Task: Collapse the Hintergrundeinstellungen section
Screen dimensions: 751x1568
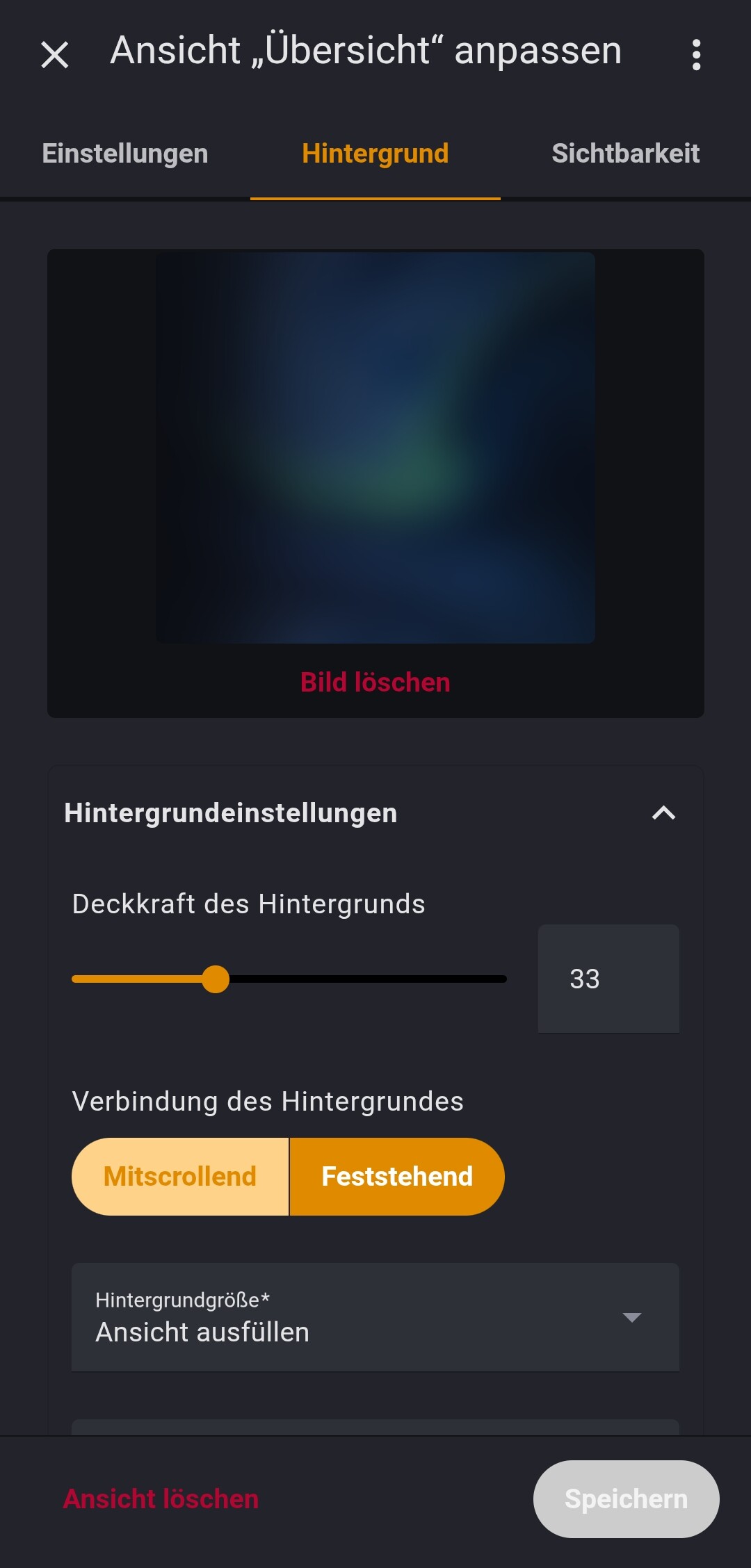Action: click(x=663, y=813)
